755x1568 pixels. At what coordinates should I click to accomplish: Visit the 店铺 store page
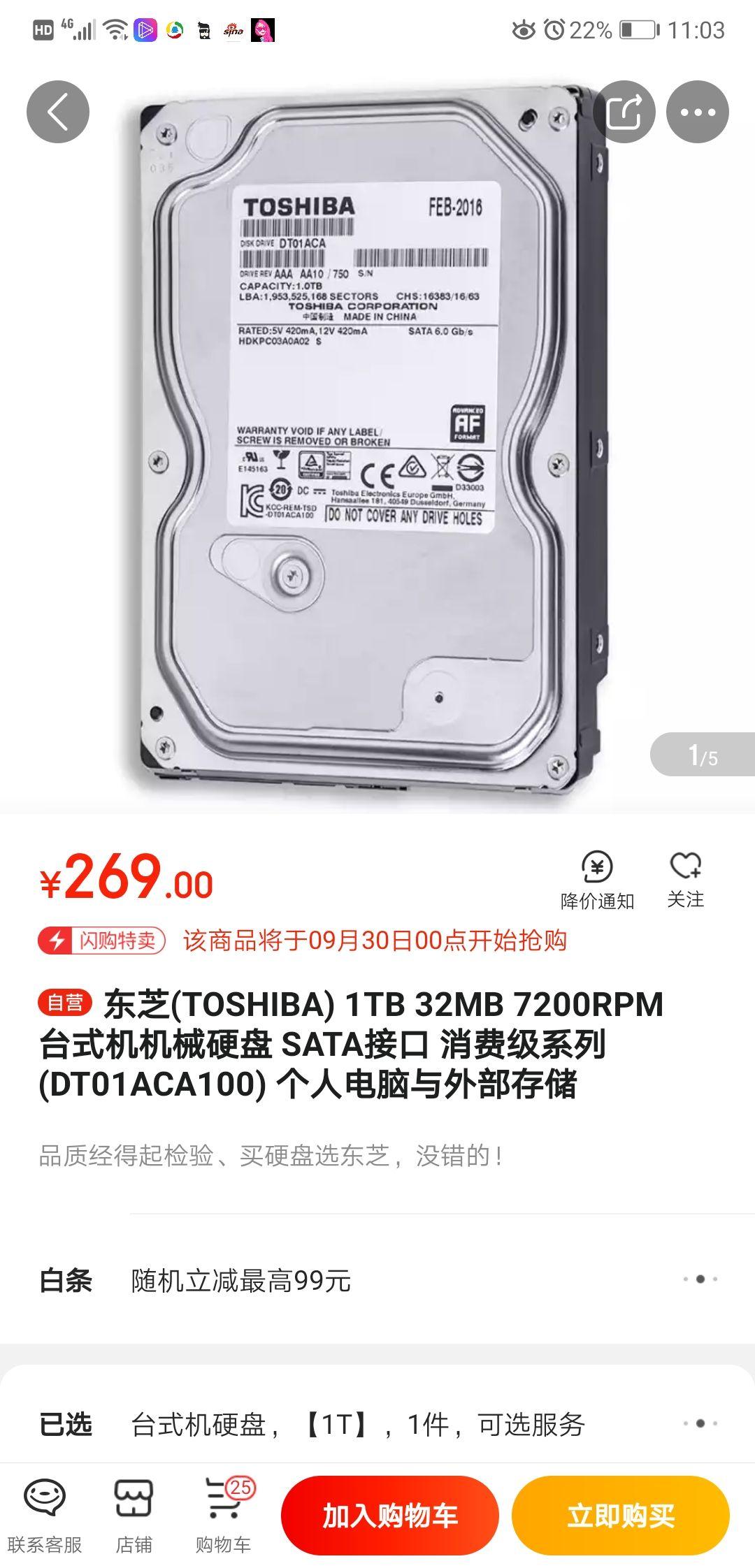point(134,1516)
